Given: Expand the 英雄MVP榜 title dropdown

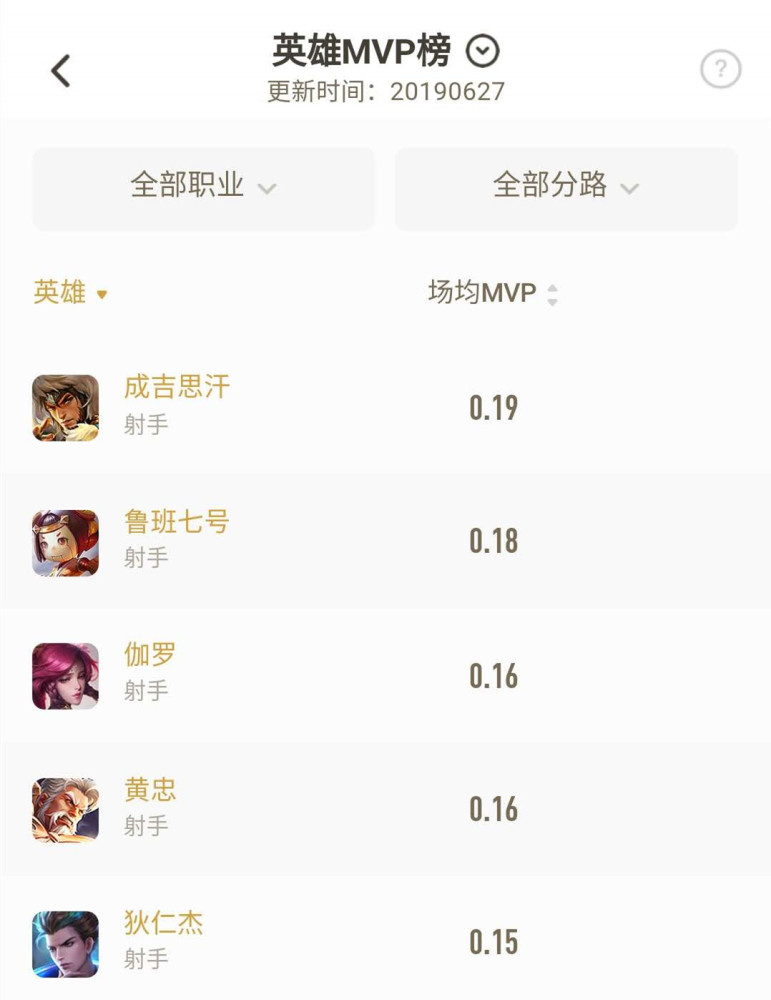Looking at the screenshot, I should [483, 50].
